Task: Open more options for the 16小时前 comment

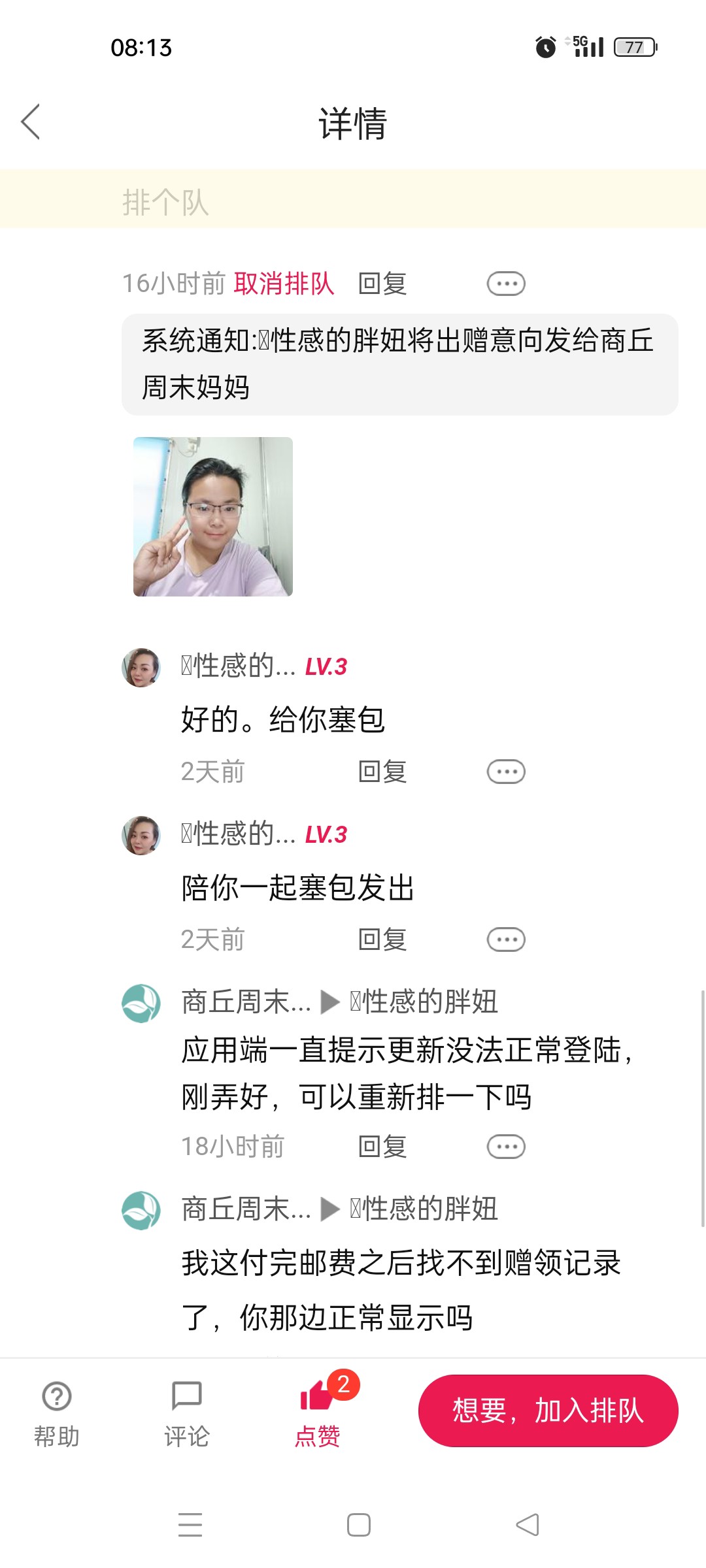Action: point(506,284)
